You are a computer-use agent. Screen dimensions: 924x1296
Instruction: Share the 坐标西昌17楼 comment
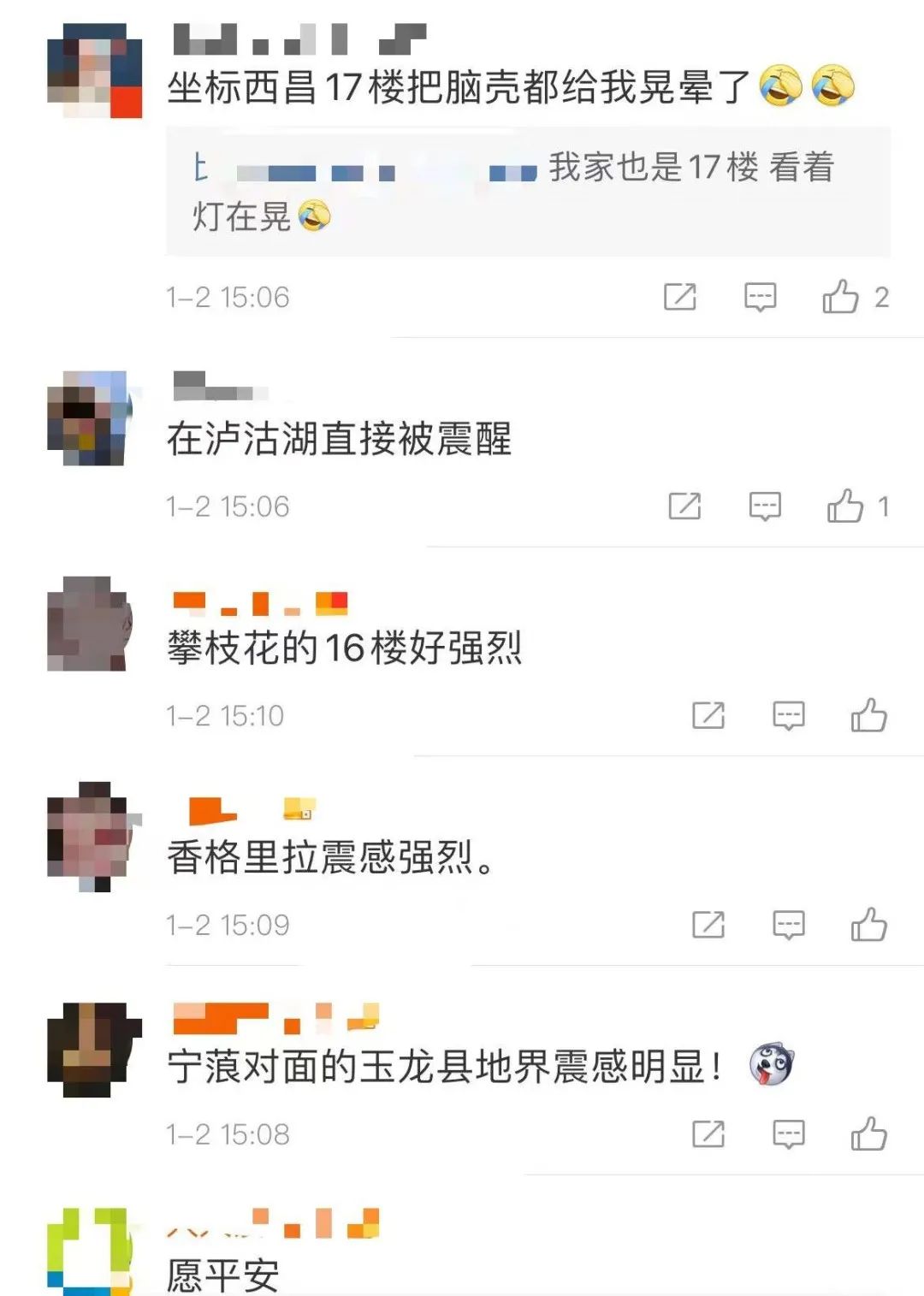[x=680, y=297]
